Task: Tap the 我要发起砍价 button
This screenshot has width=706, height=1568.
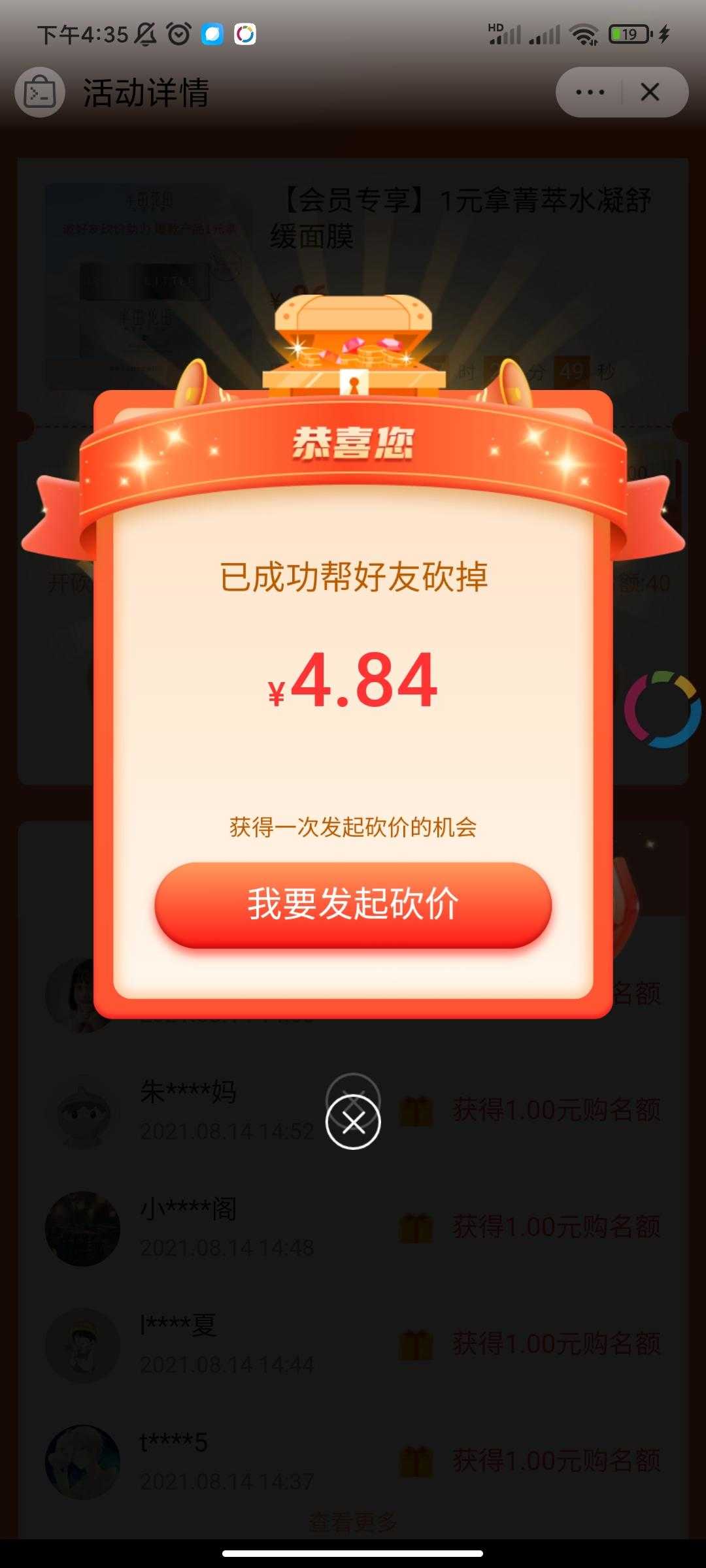Action: click(353, 905)
